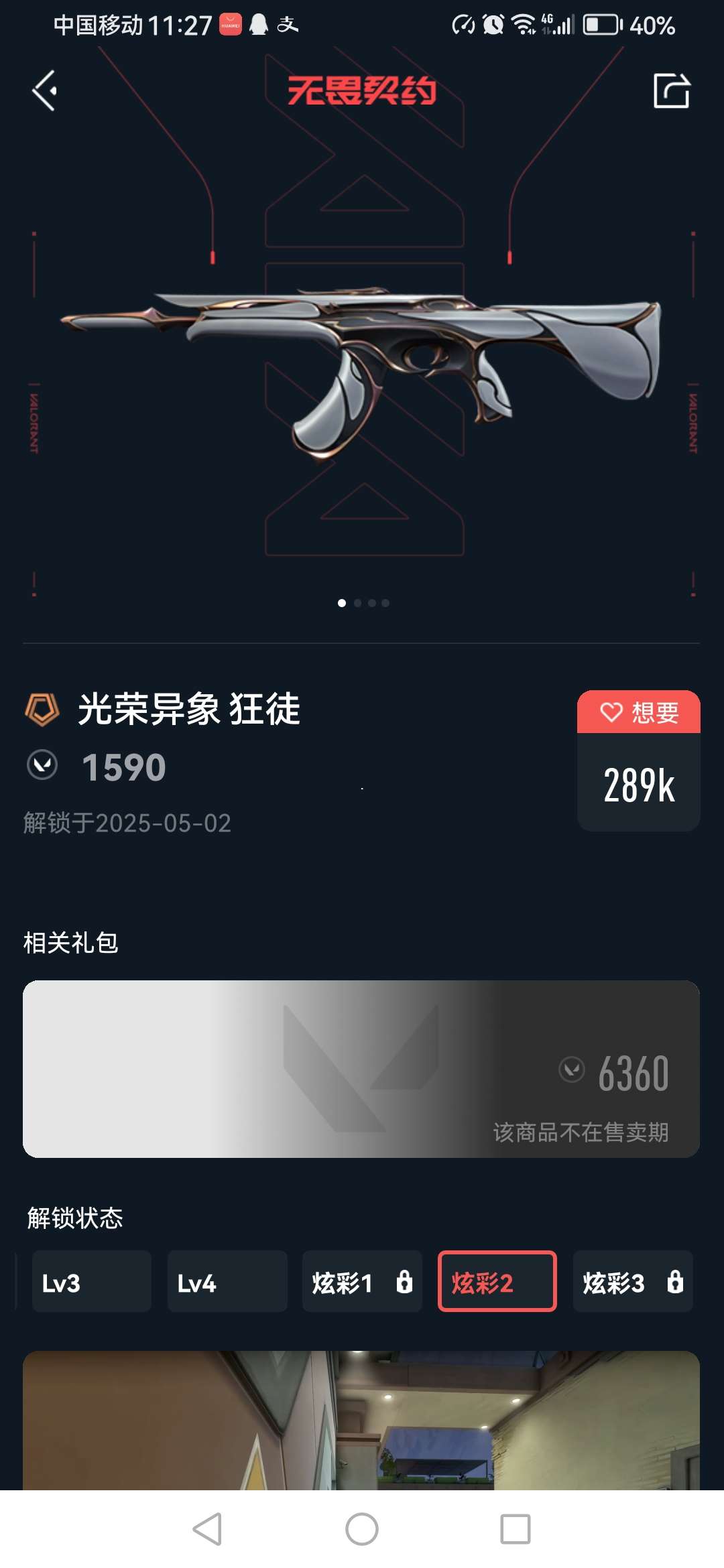Open the skin preview video thumbnail

point(361,1421)
